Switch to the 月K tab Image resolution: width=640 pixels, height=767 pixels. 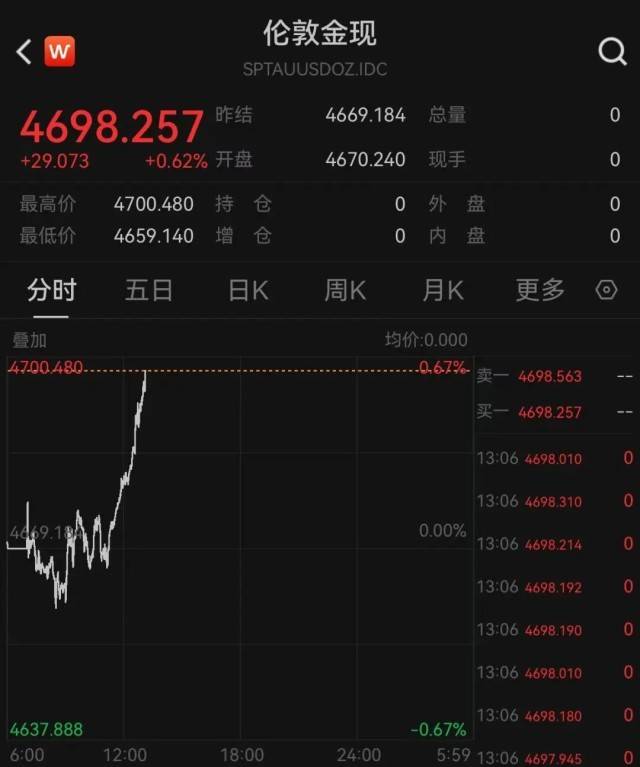443,291
